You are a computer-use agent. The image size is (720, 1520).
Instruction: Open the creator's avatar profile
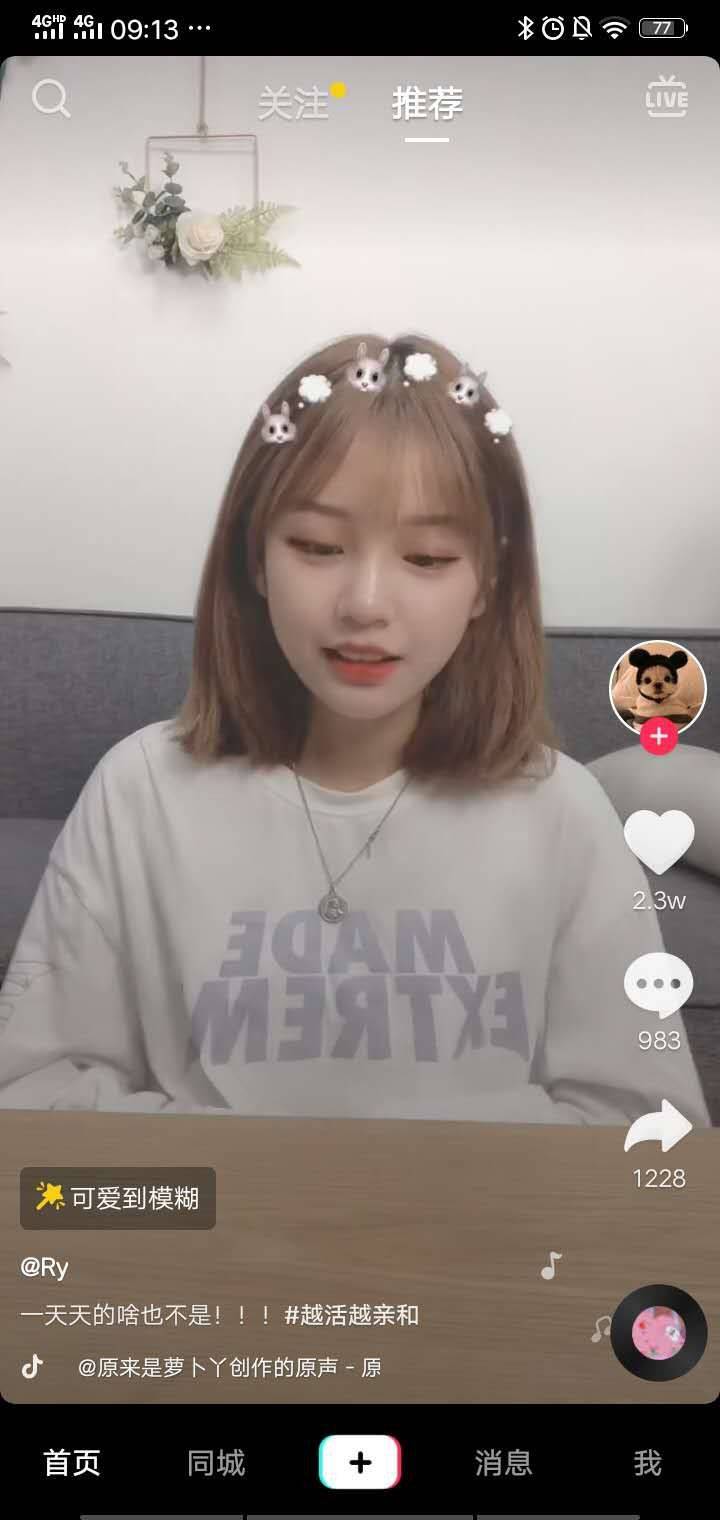pos(658,687)
